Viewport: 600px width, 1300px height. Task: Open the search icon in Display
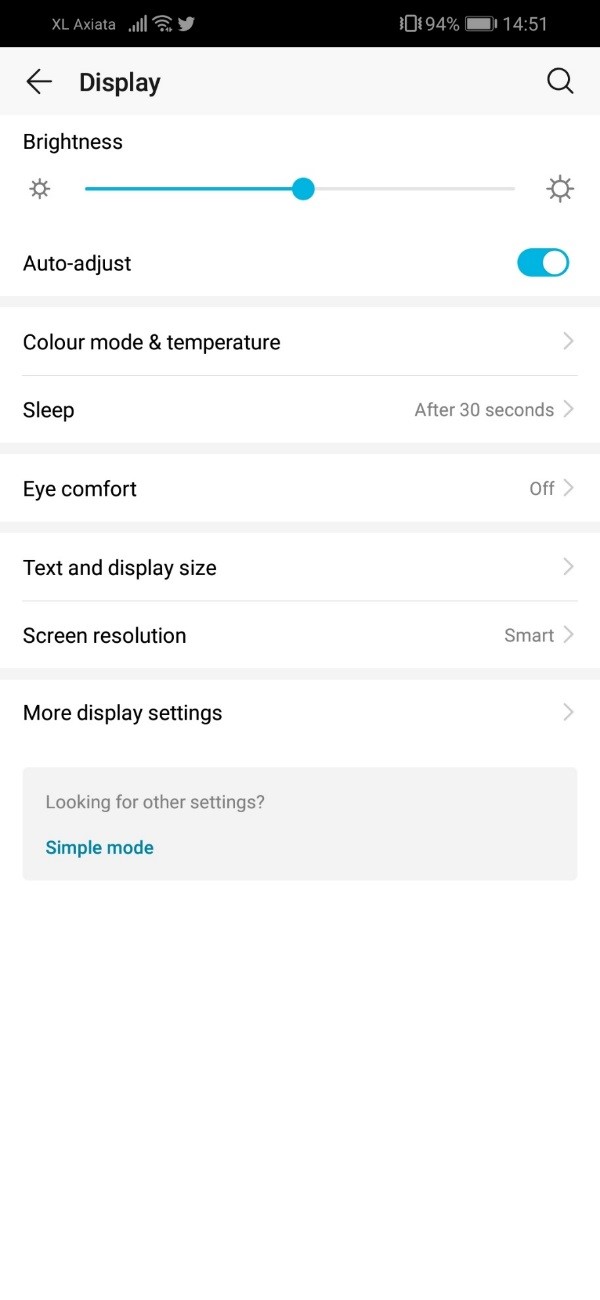coord(560,82)
